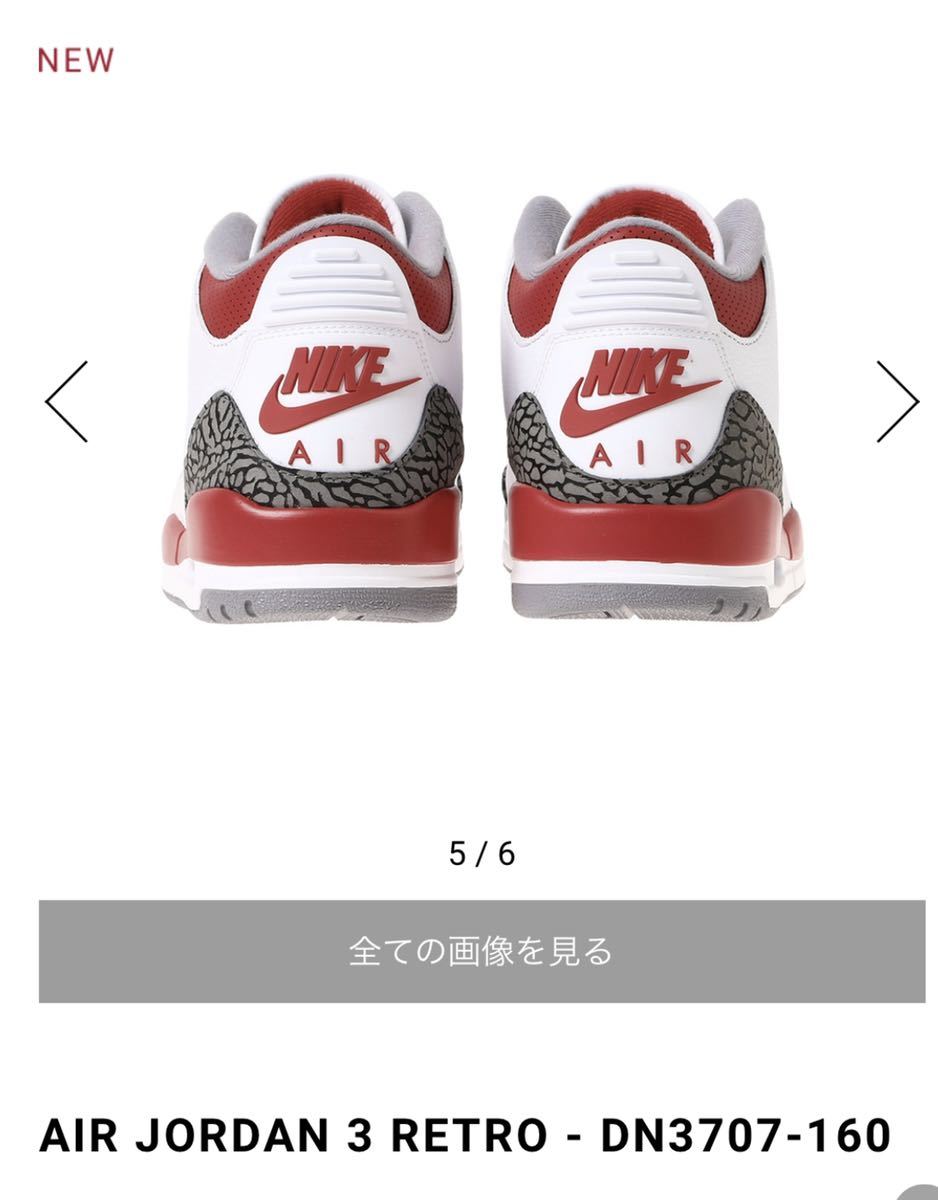938x1200 pixels.
Task: Show the next product image
Action: click(896, 402)
